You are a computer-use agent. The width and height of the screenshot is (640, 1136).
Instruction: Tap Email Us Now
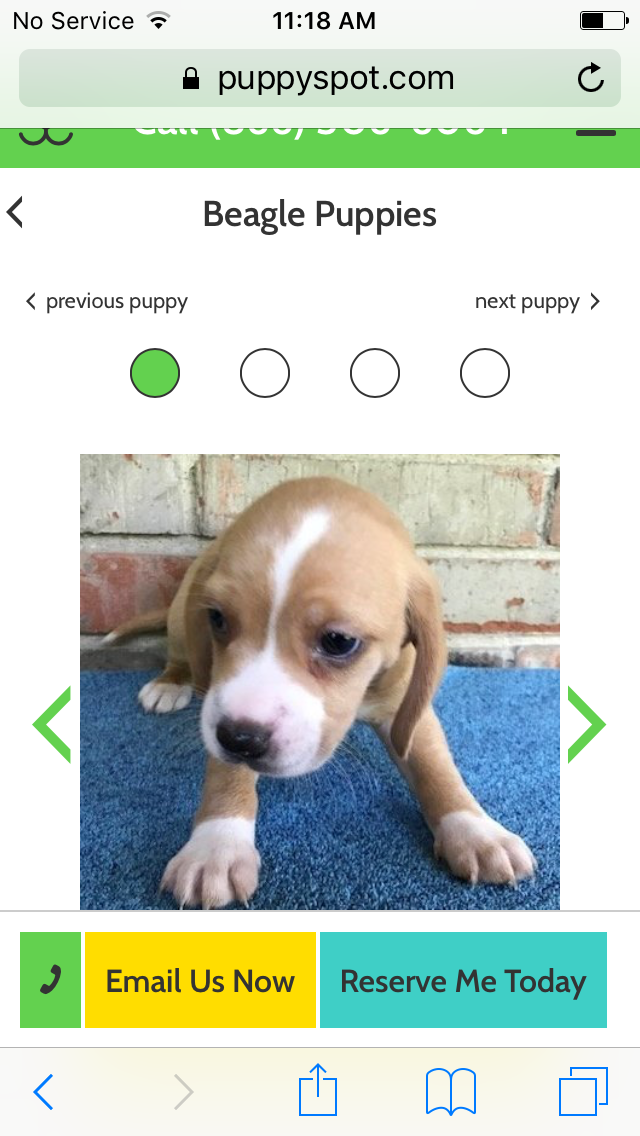(x=200, y=980)
